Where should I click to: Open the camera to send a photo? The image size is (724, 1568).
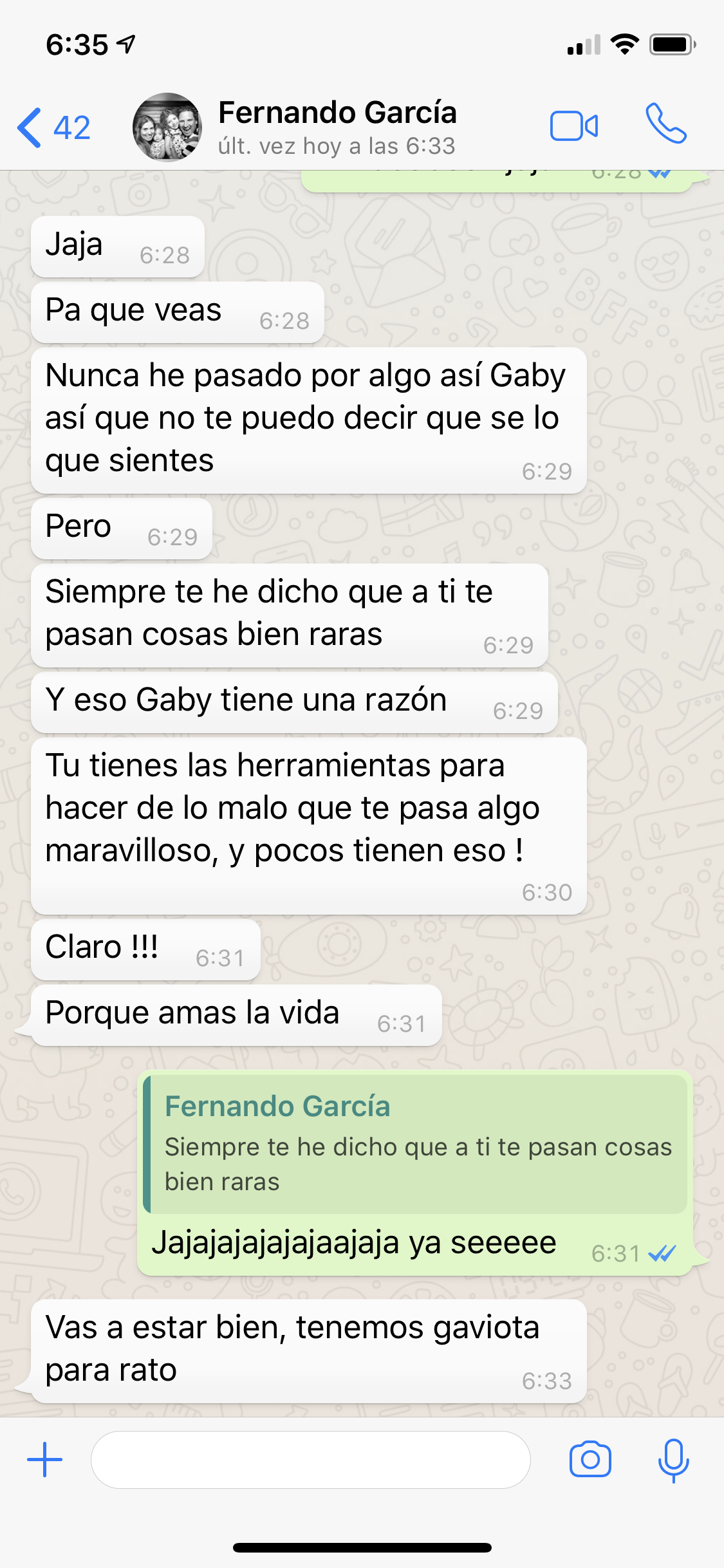click(589, 1459)
